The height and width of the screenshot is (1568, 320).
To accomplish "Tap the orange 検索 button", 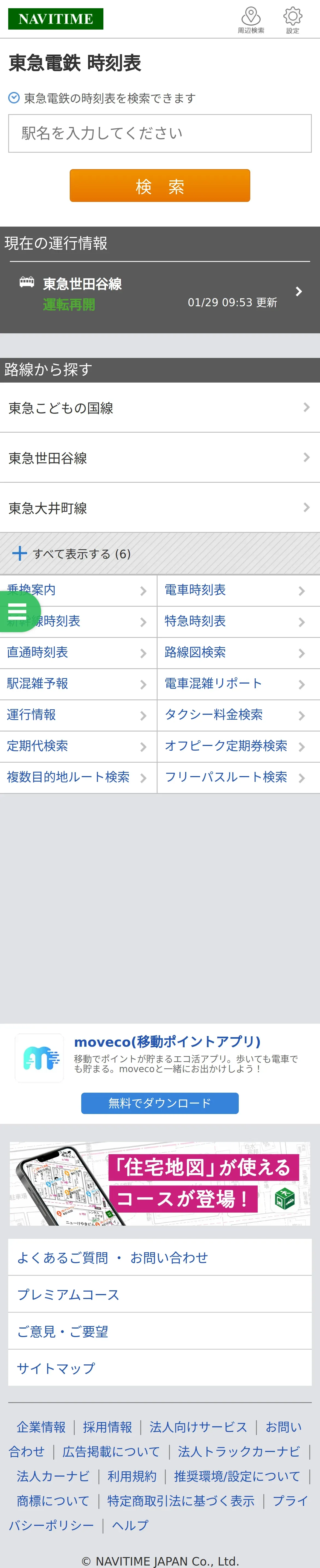I will pos(159,186).
